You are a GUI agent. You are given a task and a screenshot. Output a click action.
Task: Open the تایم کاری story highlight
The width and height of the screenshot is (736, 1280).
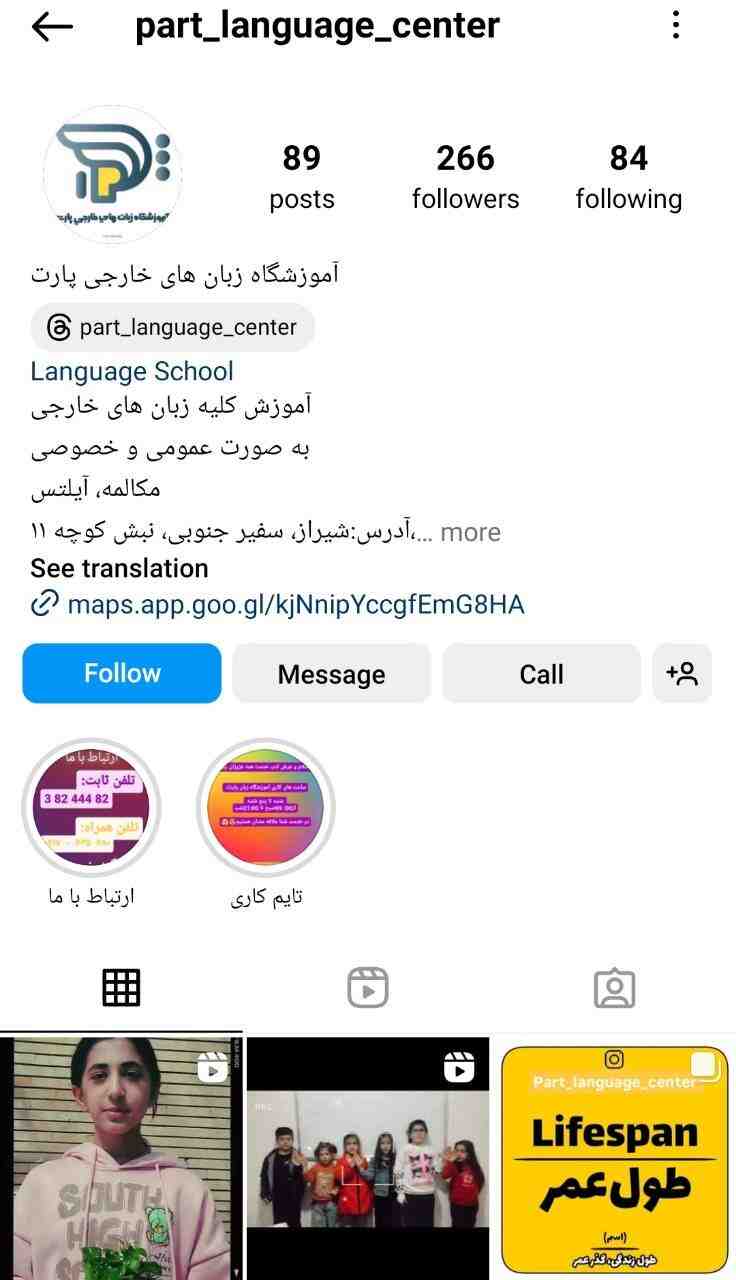click(266, 808)
